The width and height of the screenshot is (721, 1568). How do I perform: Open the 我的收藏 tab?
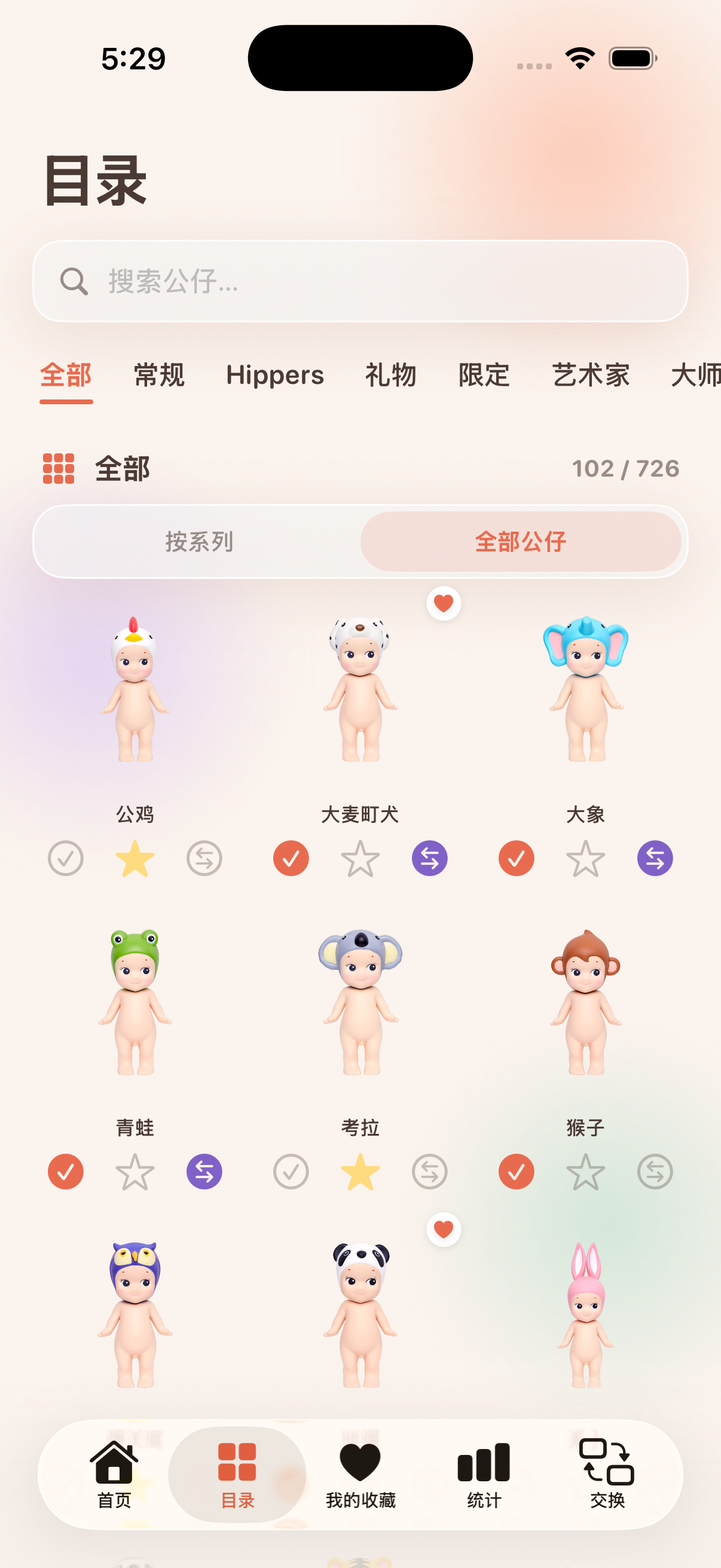click(x=360, y=1474)
